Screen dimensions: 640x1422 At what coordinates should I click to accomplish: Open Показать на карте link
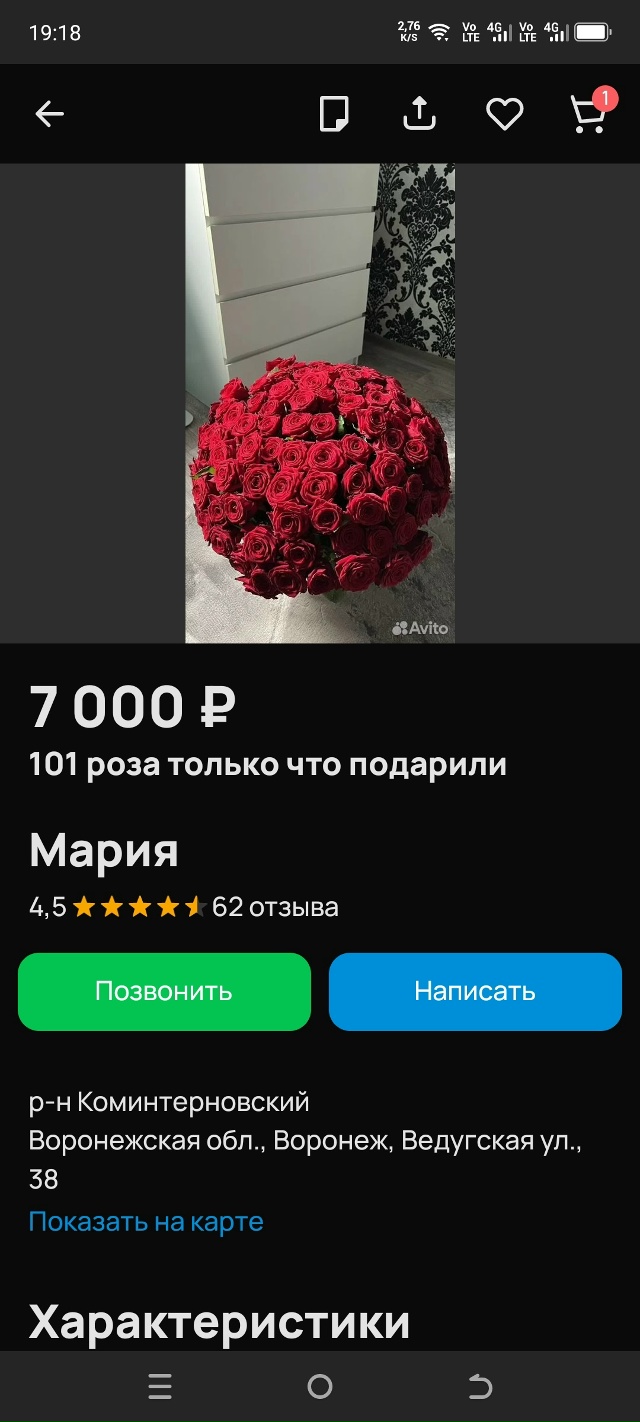pos(146,1221)
